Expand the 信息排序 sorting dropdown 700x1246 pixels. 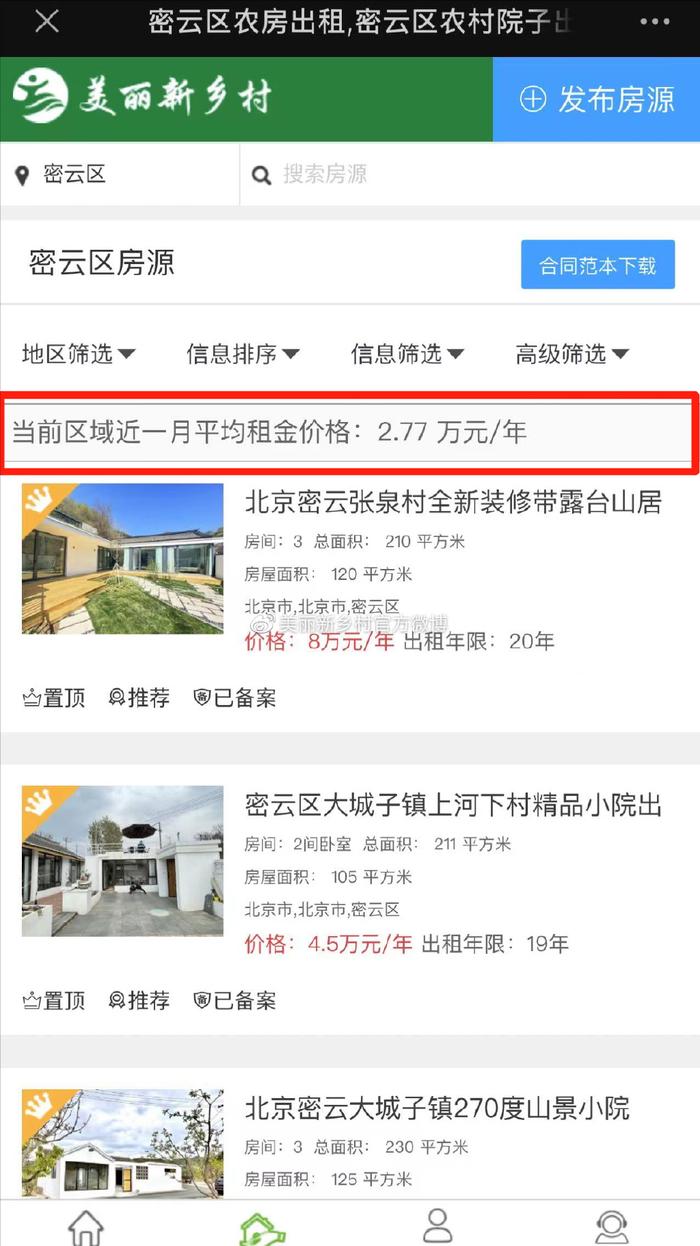coord(242,353)
